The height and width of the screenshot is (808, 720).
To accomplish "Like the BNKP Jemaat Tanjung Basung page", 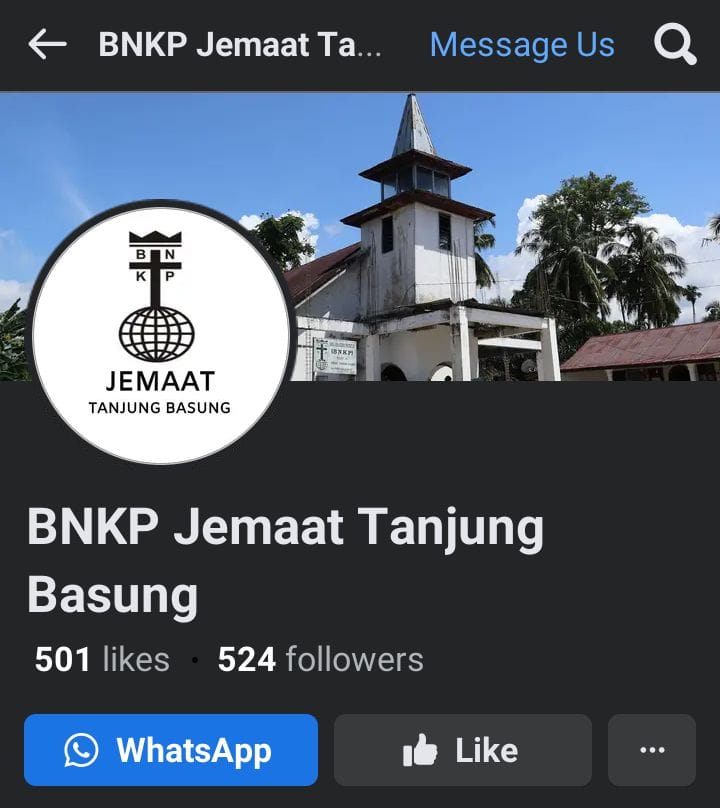I will 462,750.
